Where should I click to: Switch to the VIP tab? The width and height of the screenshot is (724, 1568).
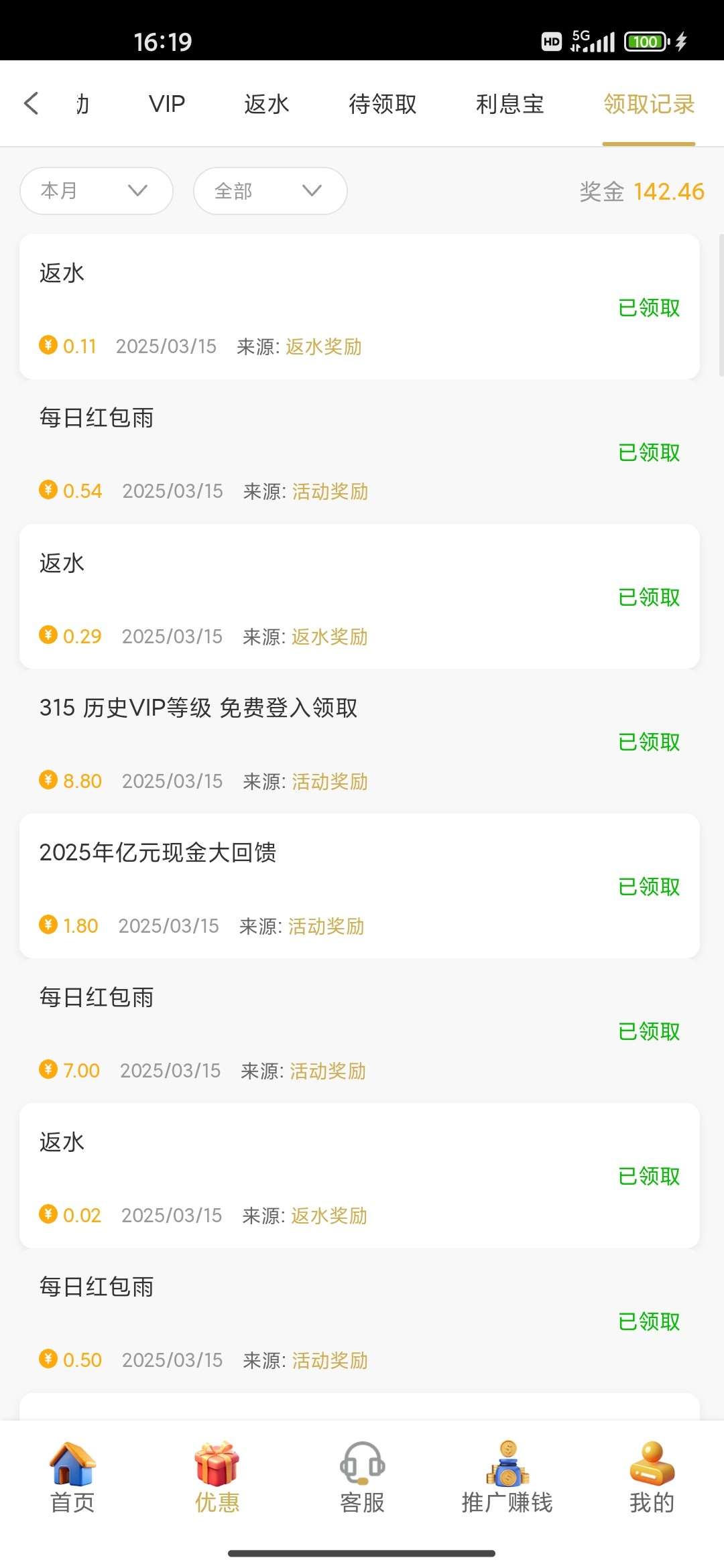pos(167,104)
